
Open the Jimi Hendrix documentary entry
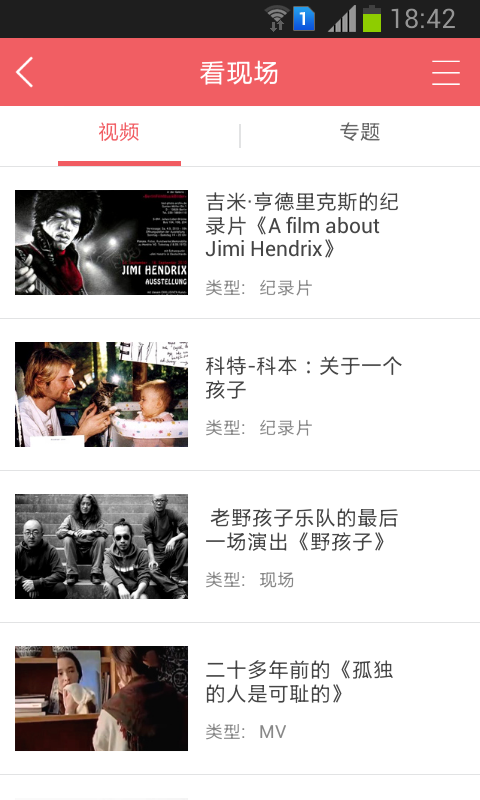point(240,242)
